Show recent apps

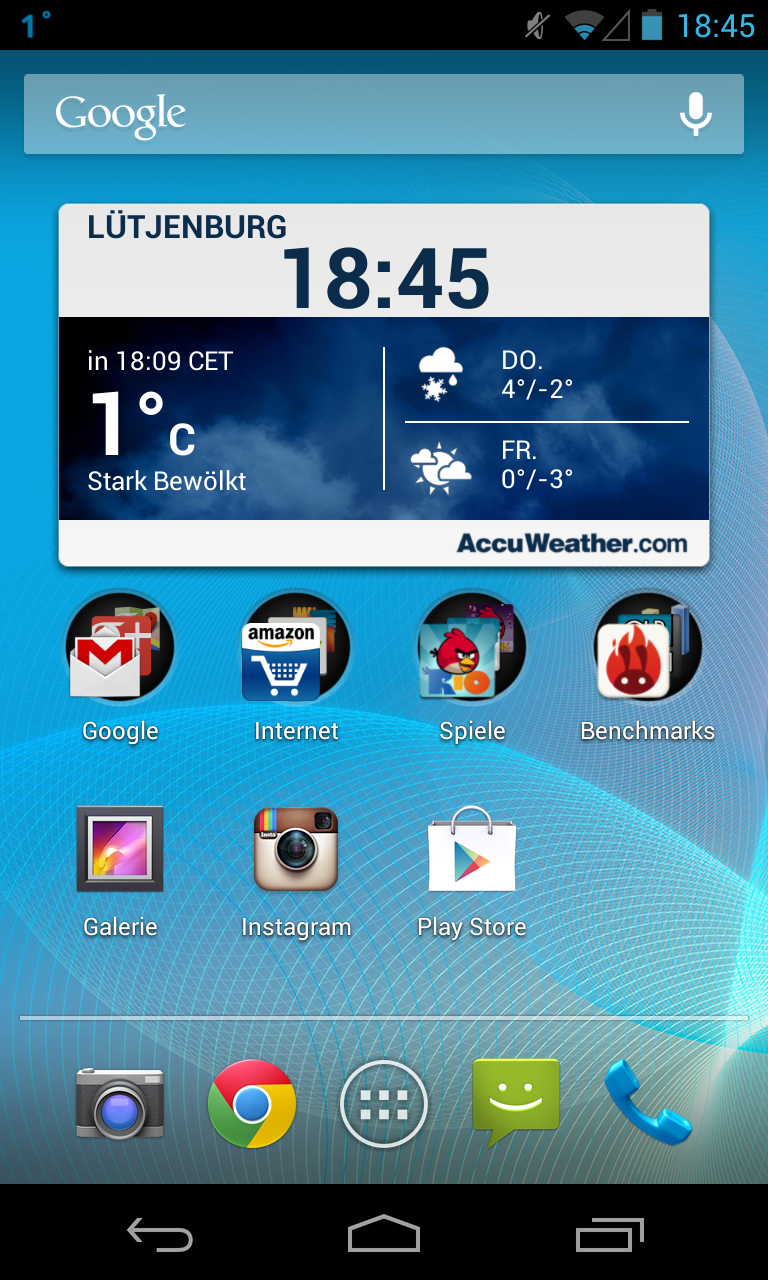pyautogui.click(x=610, y=1234)
